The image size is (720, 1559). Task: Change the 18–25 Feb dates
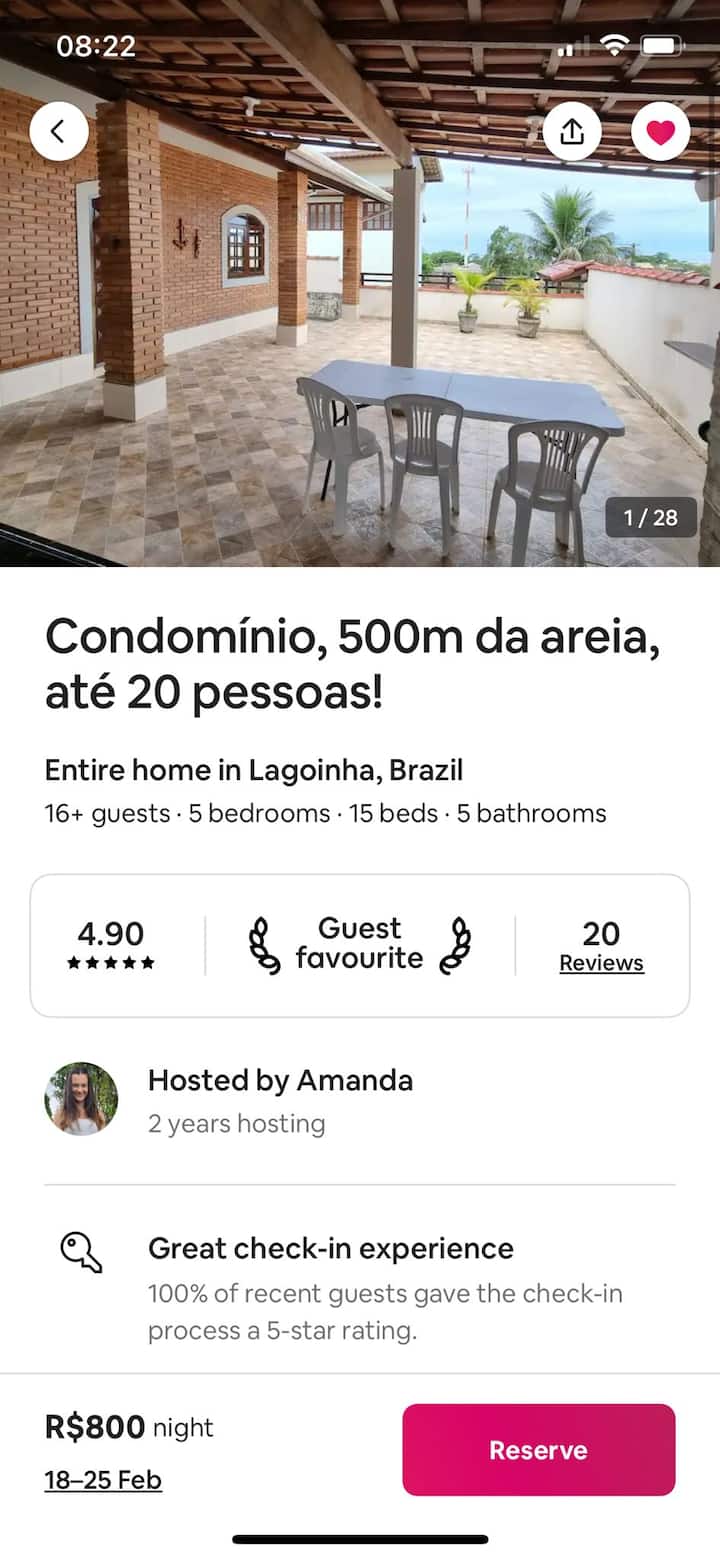point(103,1480)
